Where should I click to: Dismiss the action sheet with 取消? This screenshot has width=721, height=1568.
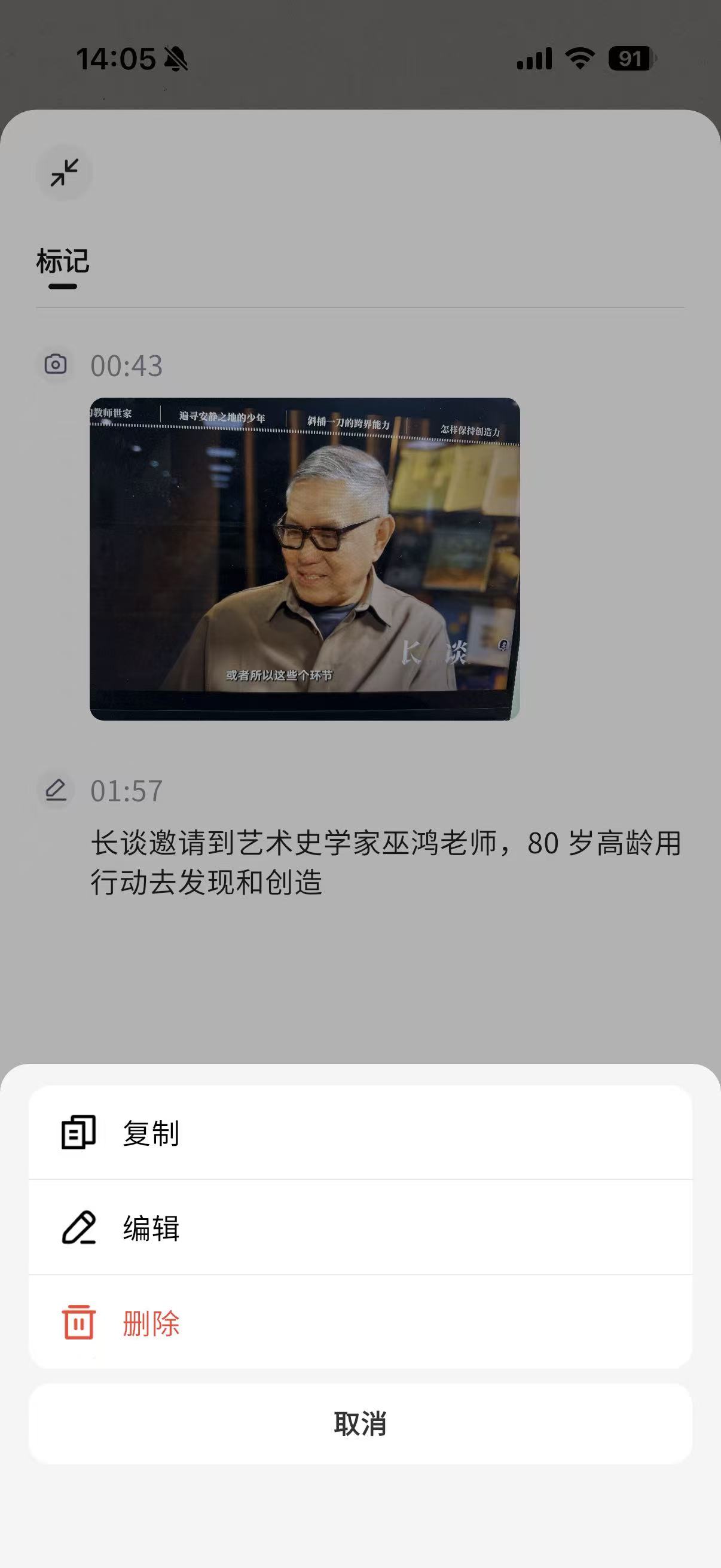tap(360, 1424)
